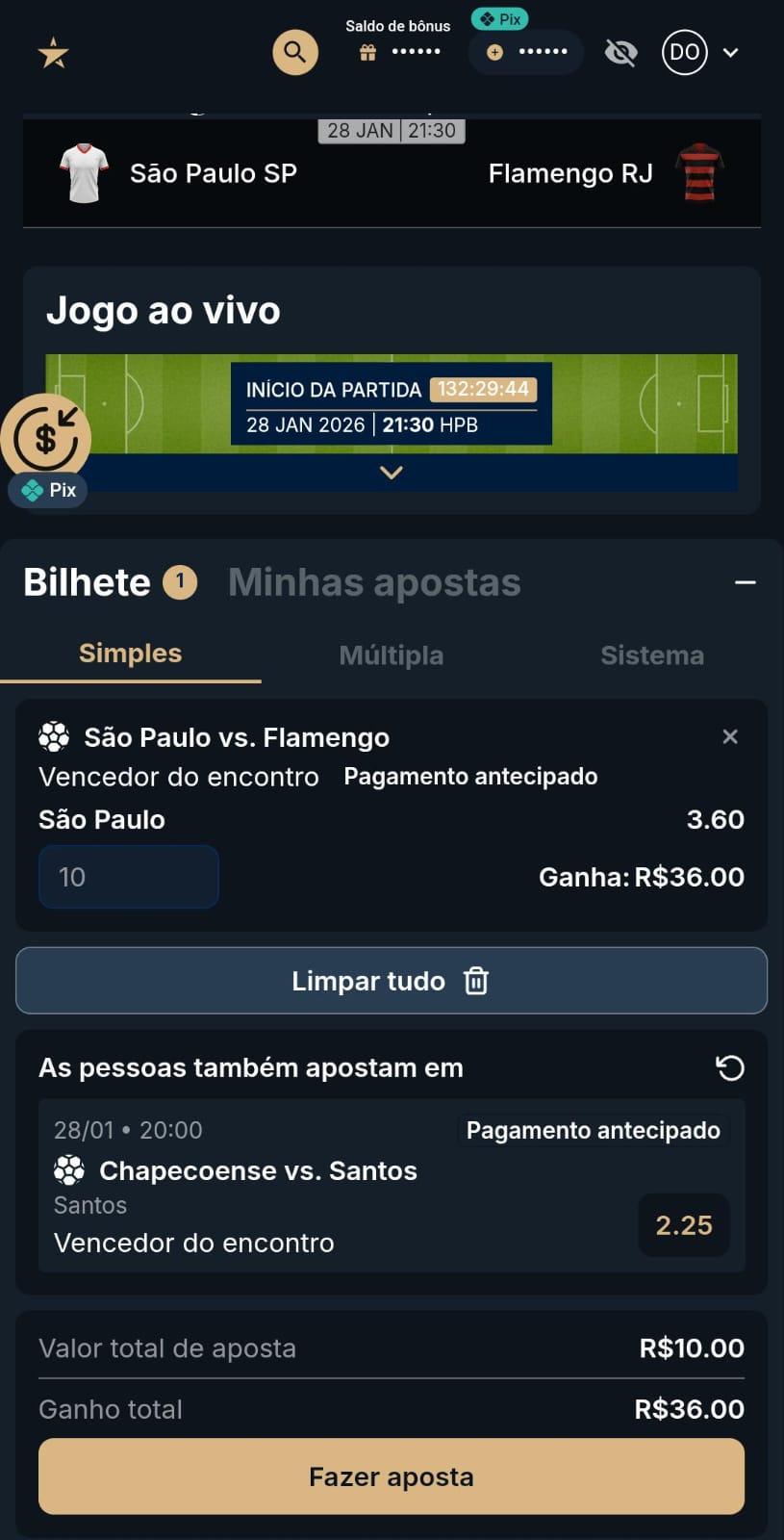Open the Minhas apostas tab
Image resolution: width=784 pixels, height=1540 pixels.
373,581
